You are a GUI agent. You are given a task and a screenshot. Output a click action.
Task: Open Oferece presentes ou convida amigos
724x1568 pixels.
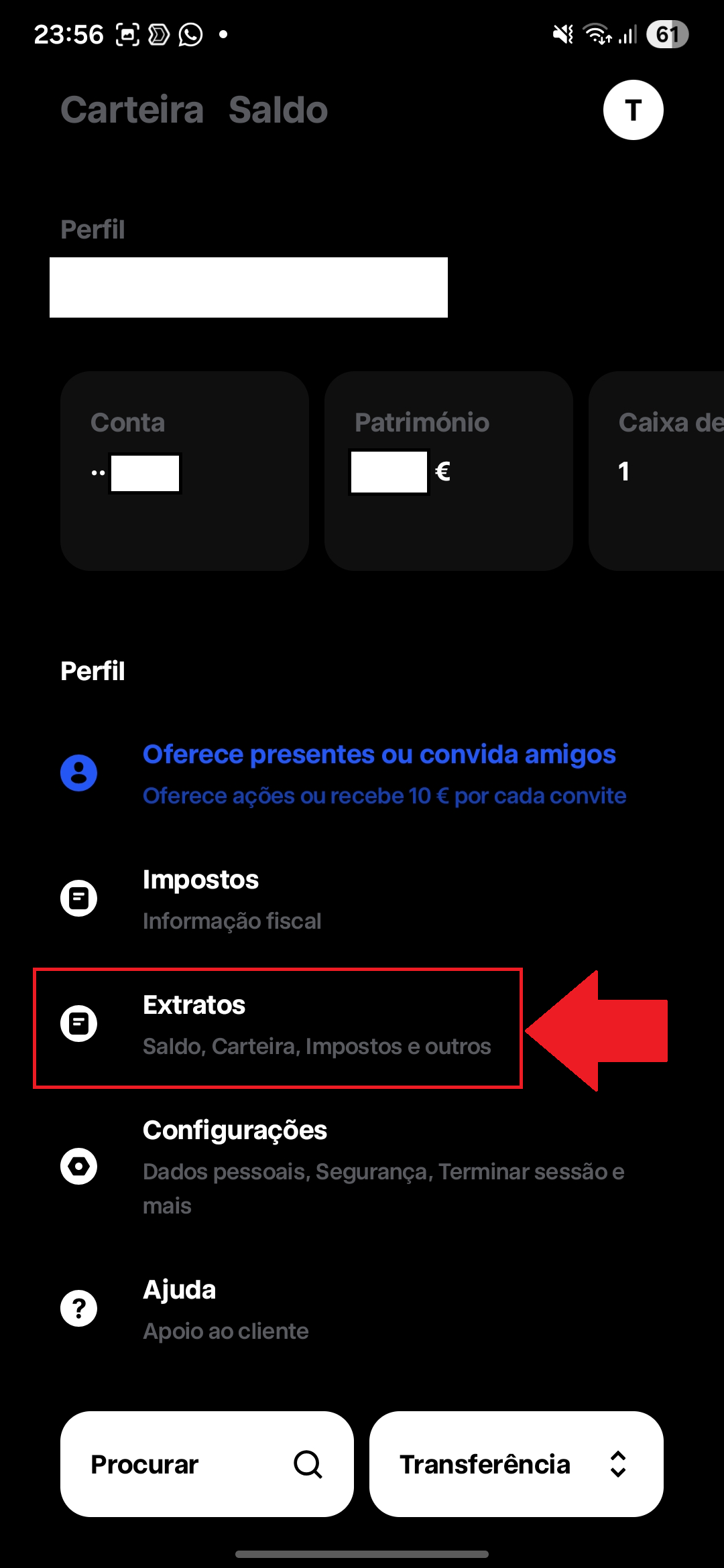click(x=379, y=773)
